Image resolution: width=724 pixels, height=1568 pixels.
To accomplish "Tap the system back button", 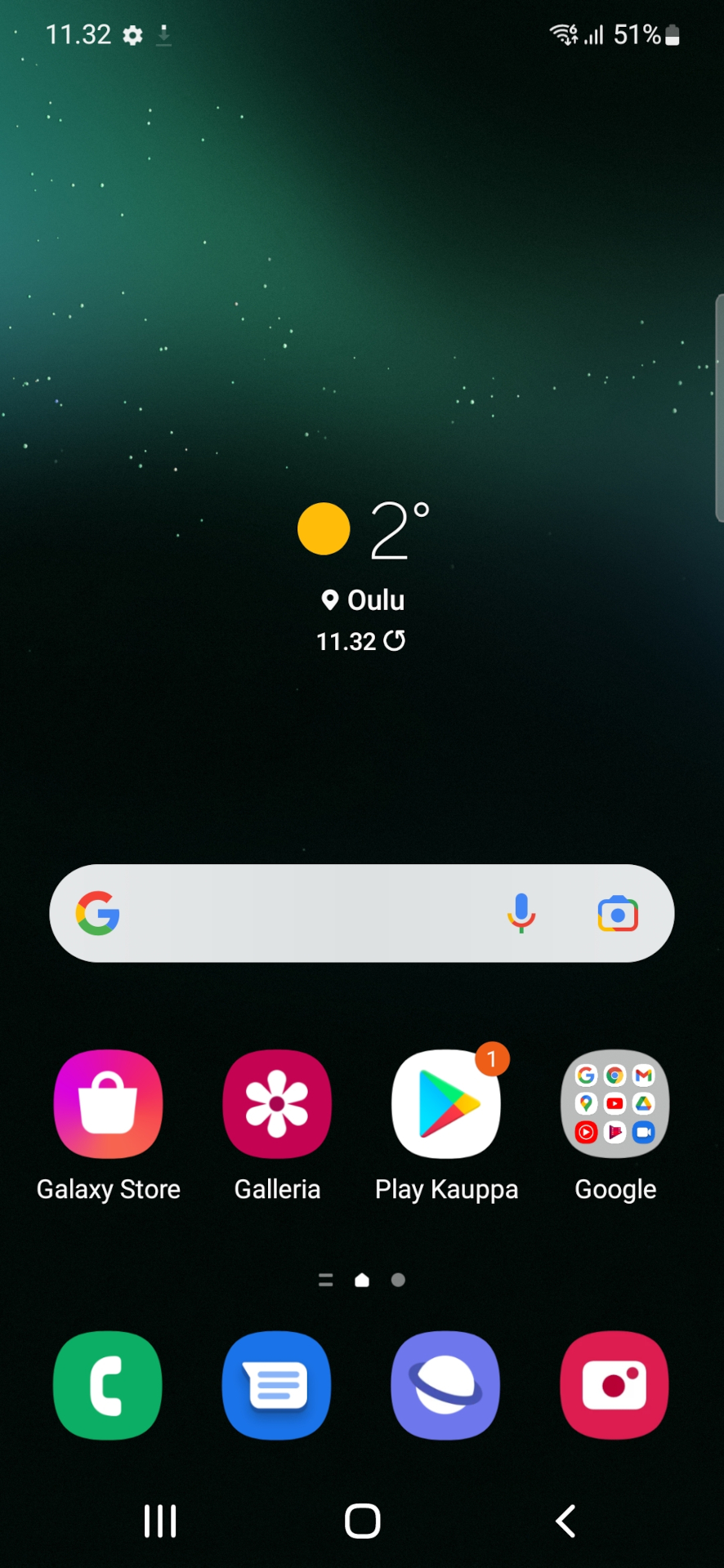I will click(565, 1521).
